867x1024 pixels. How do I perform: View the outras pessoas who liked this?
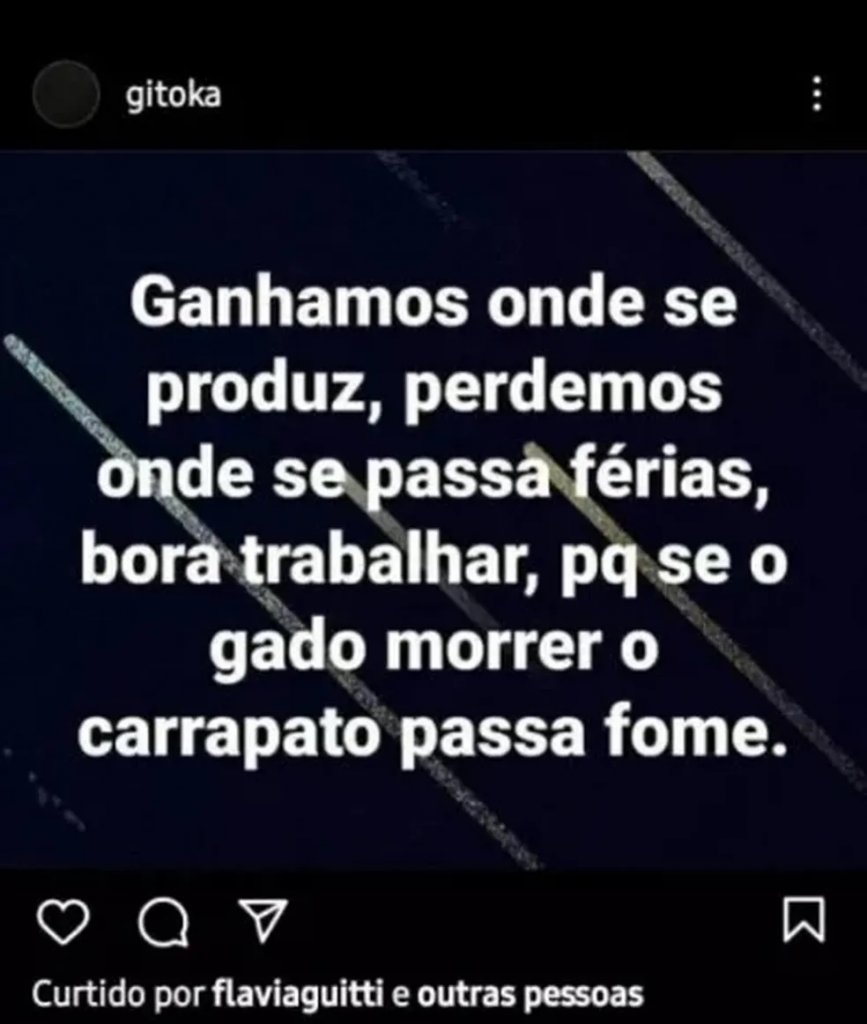[x=528, y=995]
